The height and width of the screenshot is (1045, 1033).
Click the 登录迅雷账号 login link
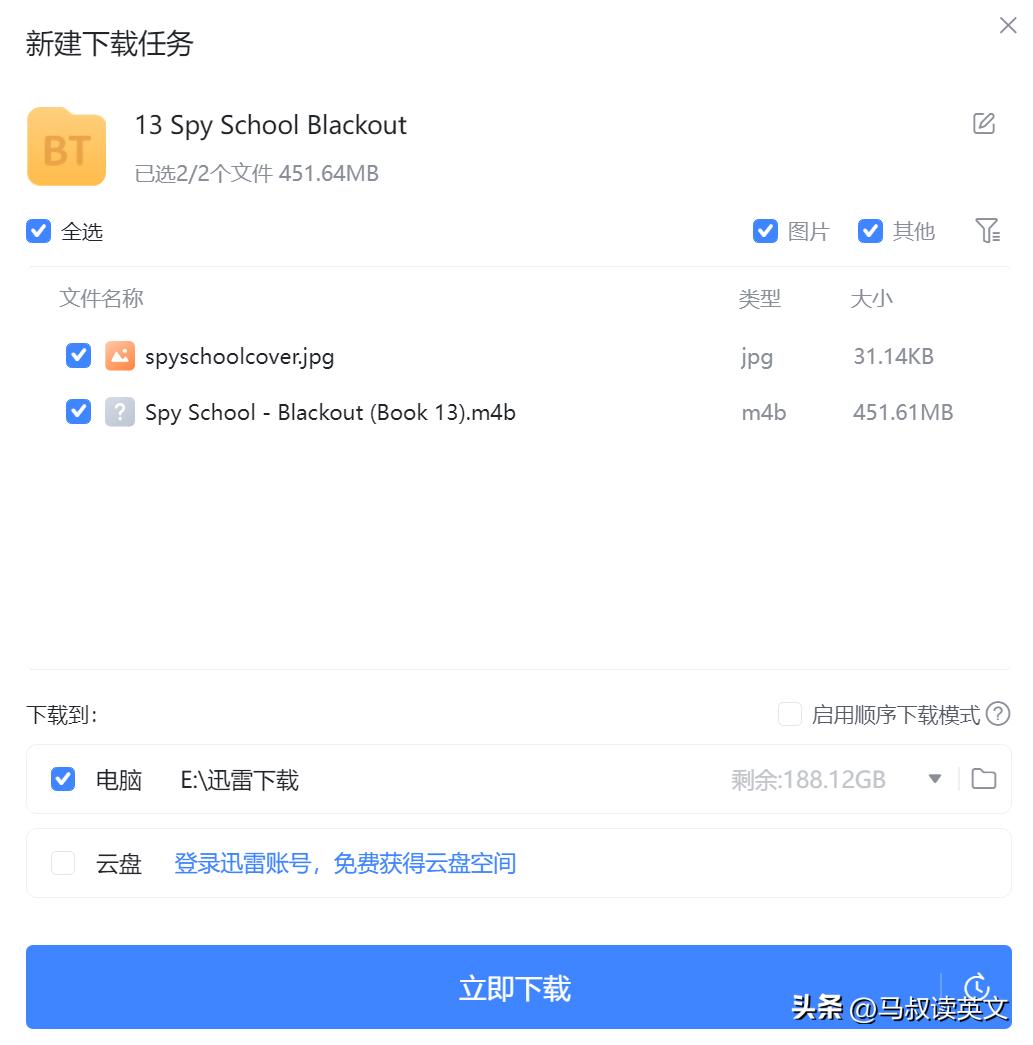(344, 863)
